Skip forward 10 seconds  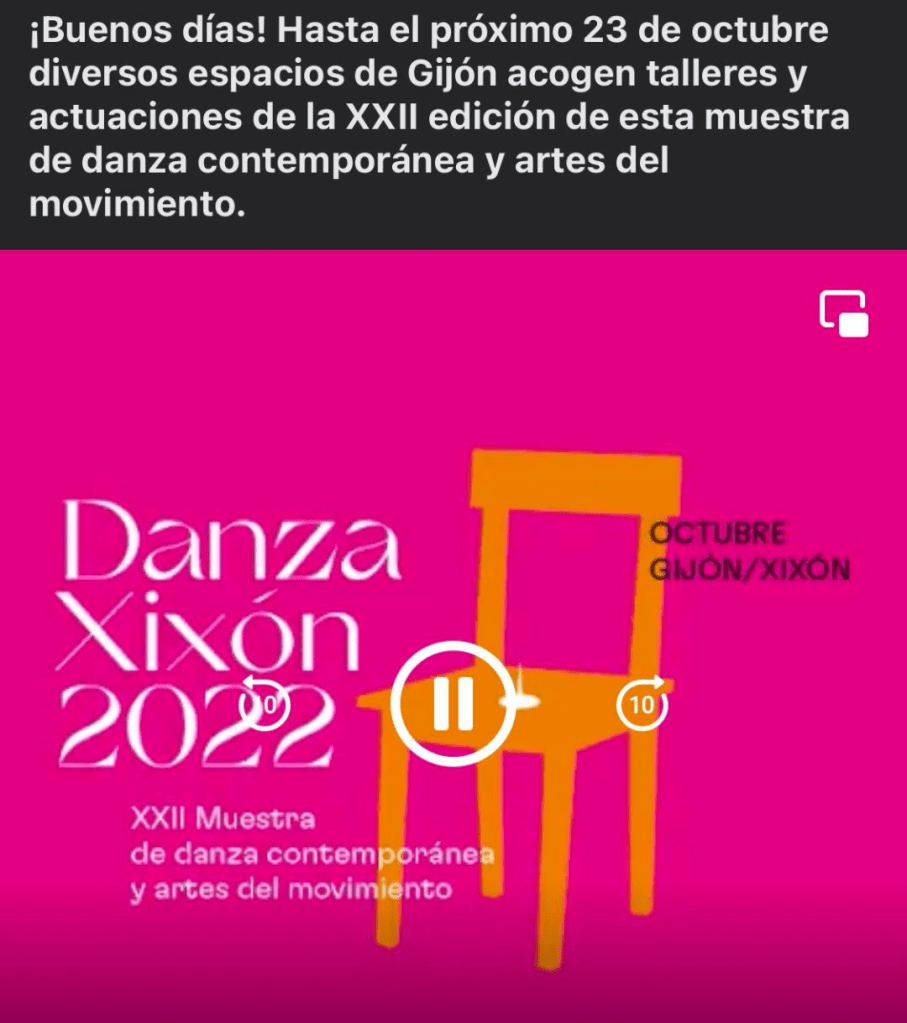(641, 704)
